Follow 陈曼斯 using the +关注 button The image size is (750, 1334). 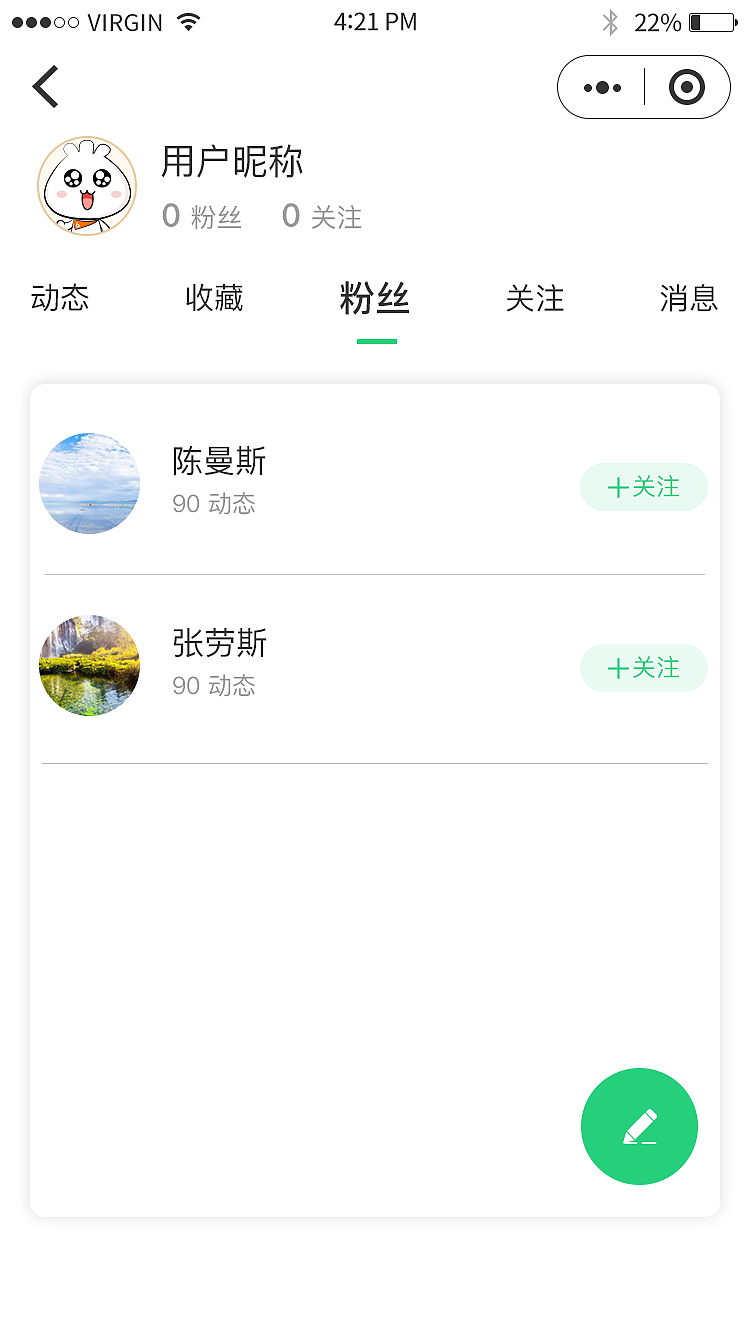click(643, 487)
